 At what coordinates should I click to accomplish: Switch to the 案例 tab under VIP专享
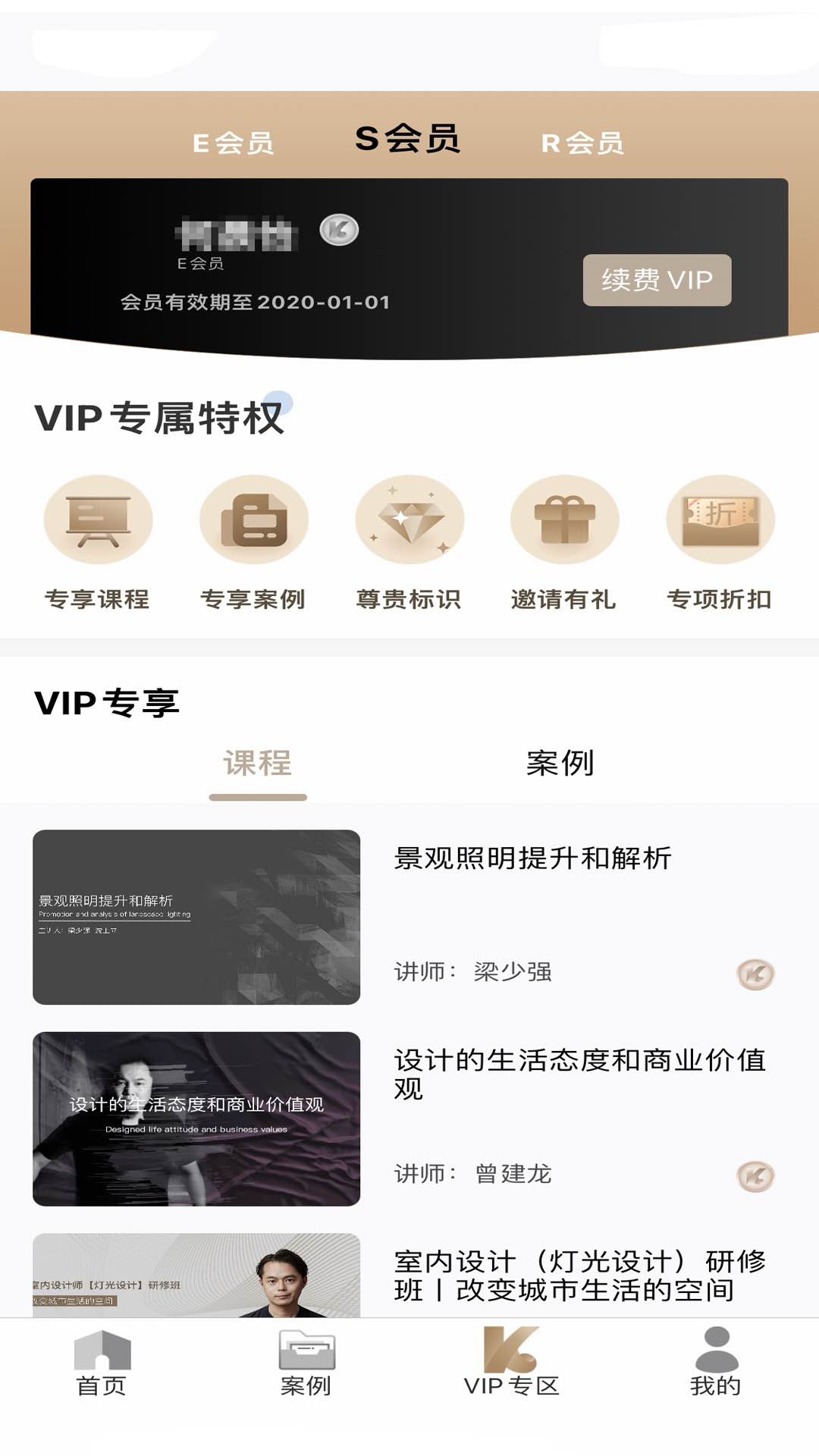click(560, 764)
